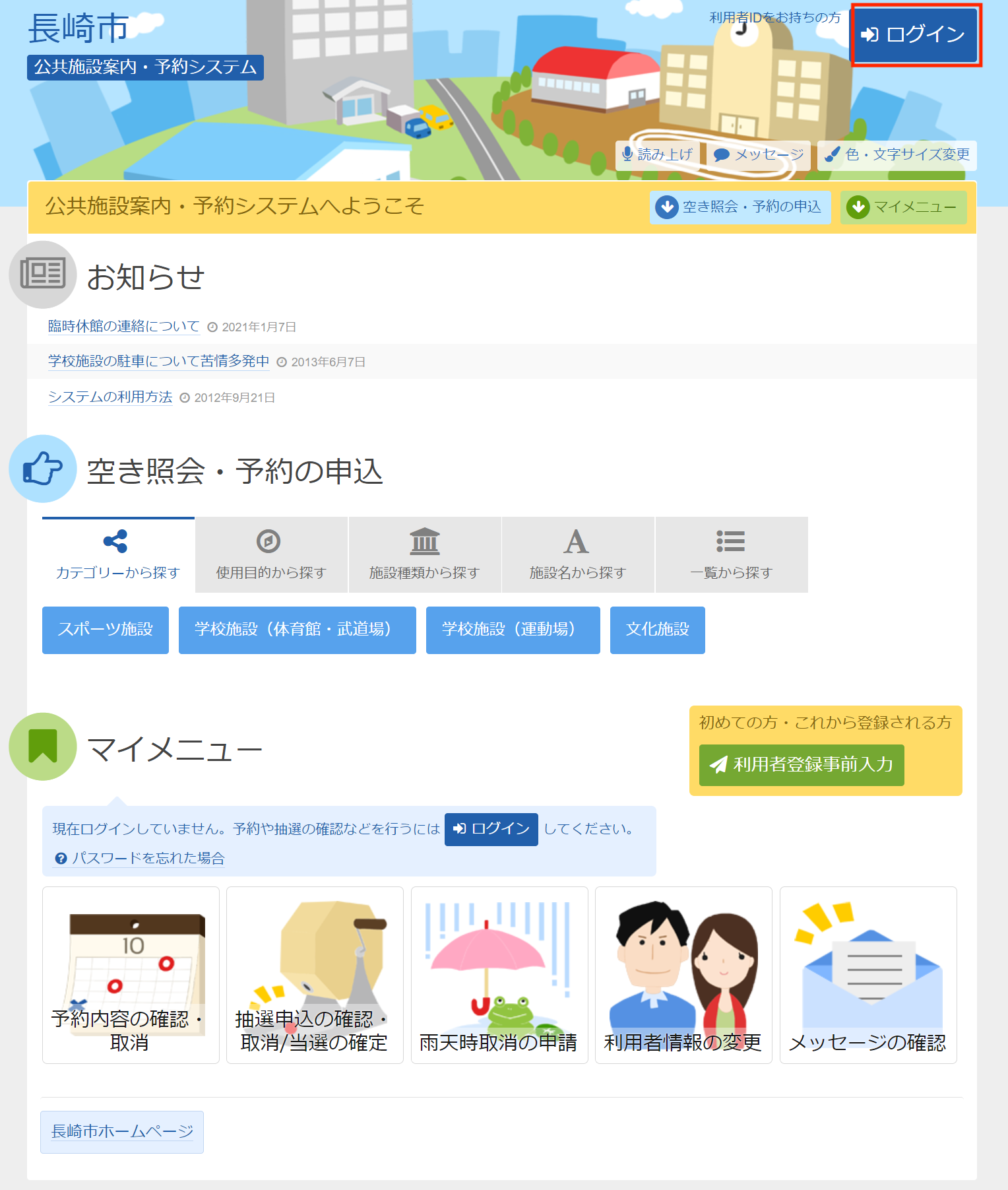Image resolution: width=1008 pixels, height=1190 pixels.
Task: Jump to the 空き照会・予約の申込 section
Action: click(x=740, y=207)
